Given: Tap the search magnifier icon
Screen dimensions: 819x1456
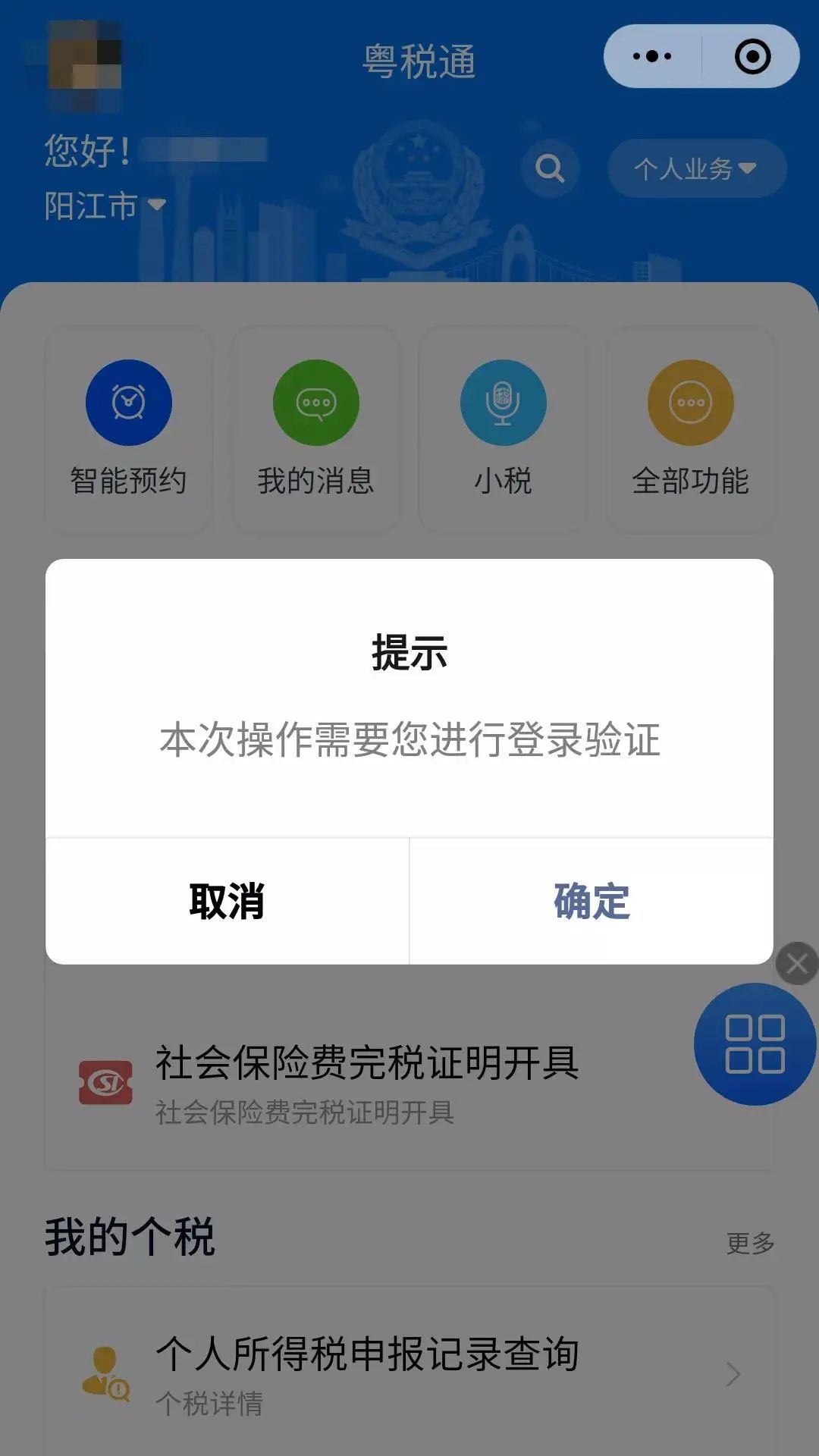Looking at the screenshot, I should pyautogui.click(x=549, y=168).
